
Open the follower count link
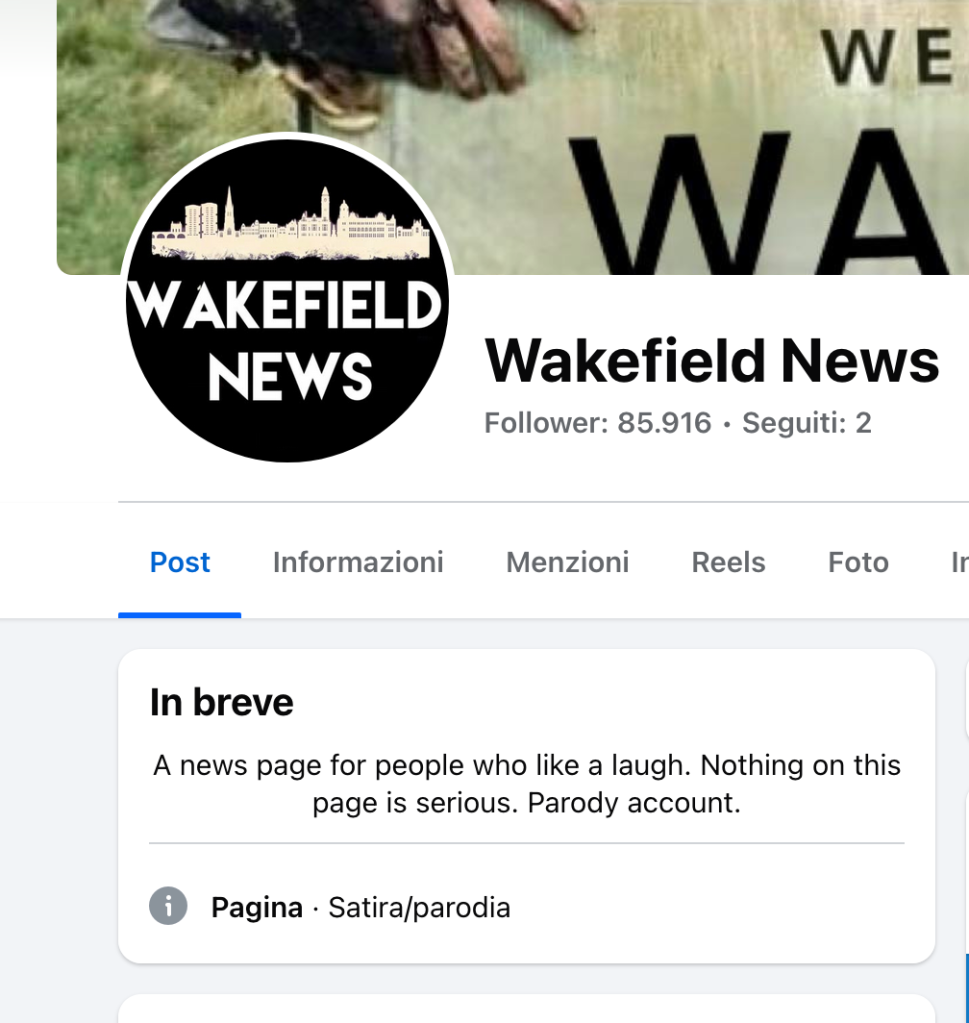point(597,424)
